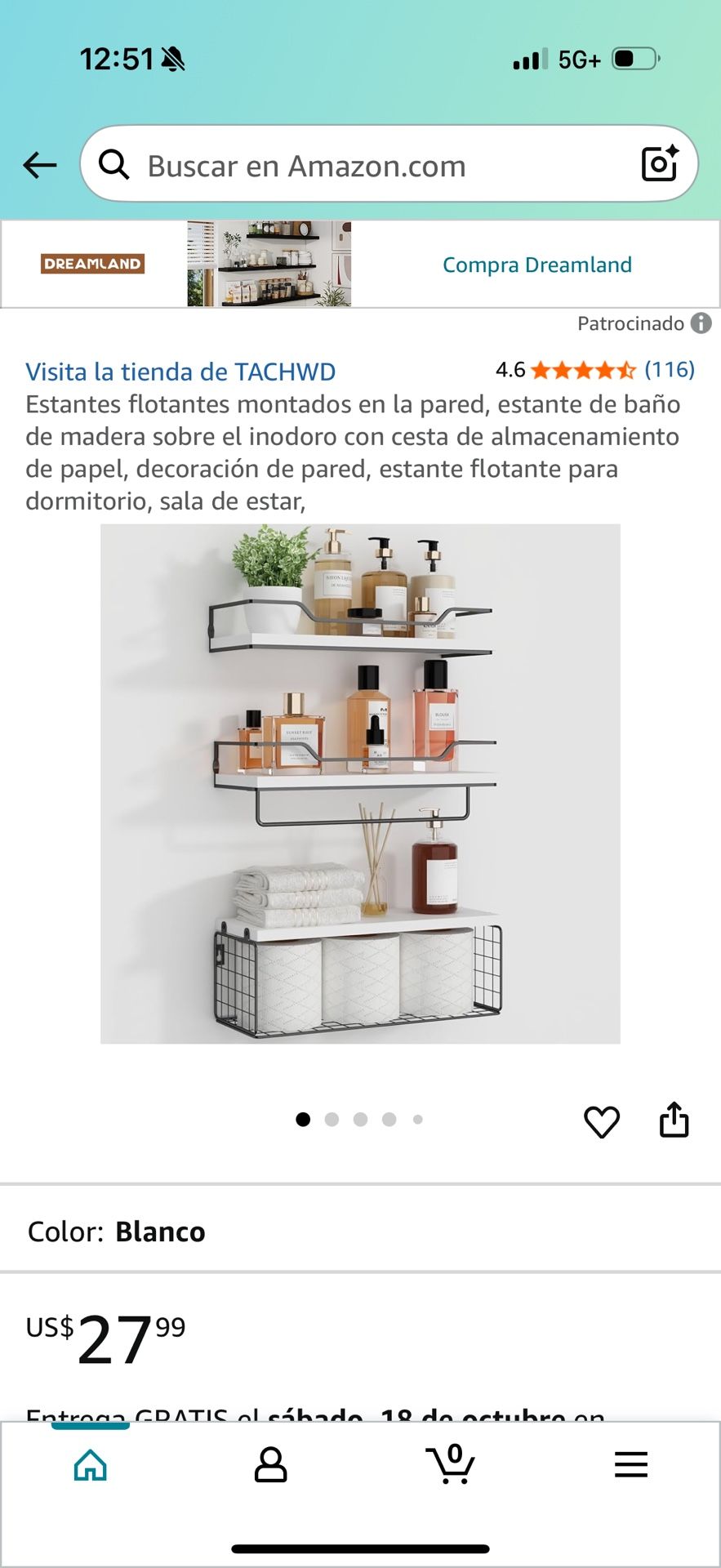Open Visita la tienda de TACHWD link
This screenshot has width=721, height=1568.
(x=181, y=372)
